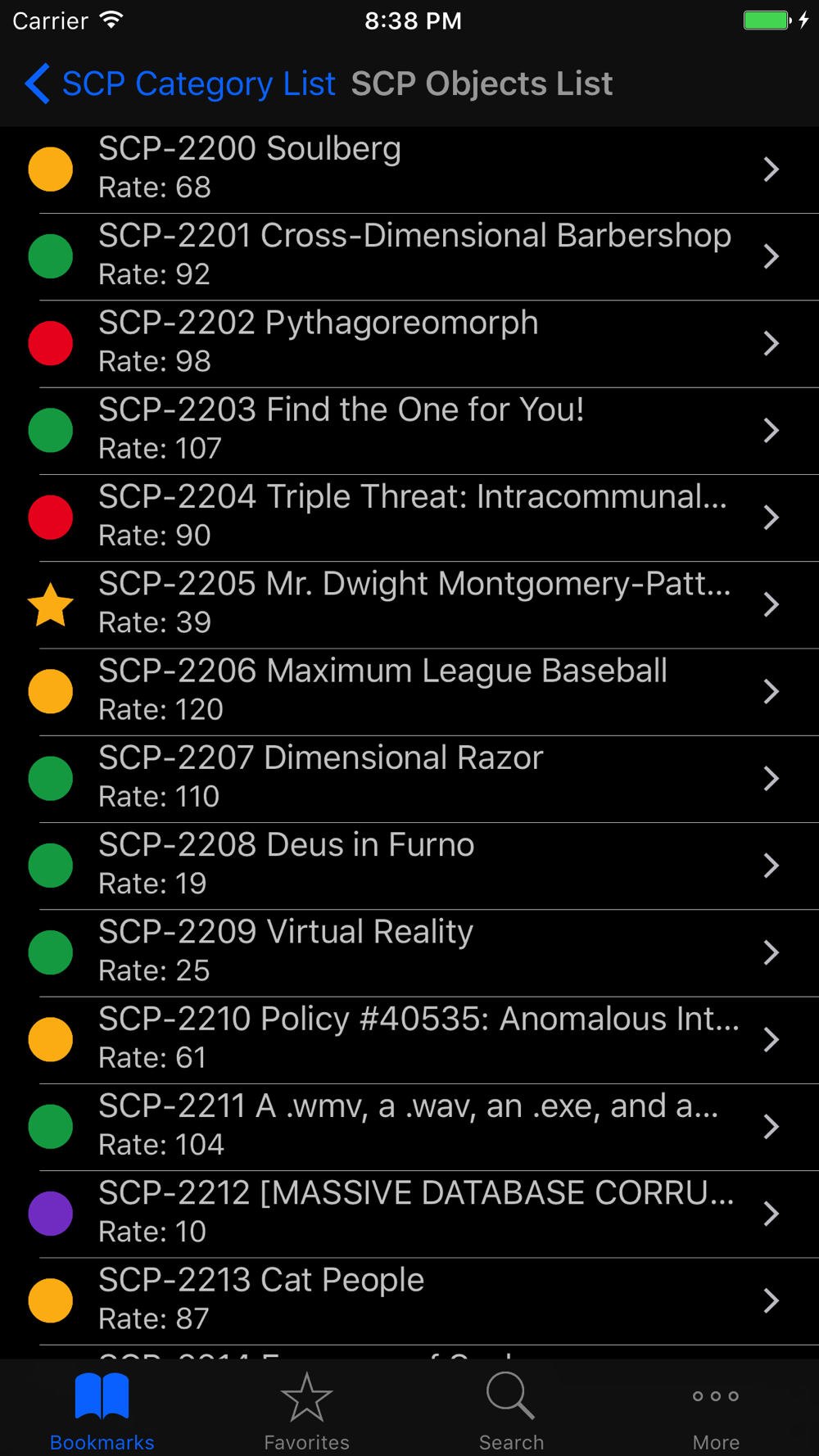Image resolution: width=819 pixels, height=1456 pixels.
Task: Select SCP-2212 Massive Database Corruption entry
Action: [409, 1213]
